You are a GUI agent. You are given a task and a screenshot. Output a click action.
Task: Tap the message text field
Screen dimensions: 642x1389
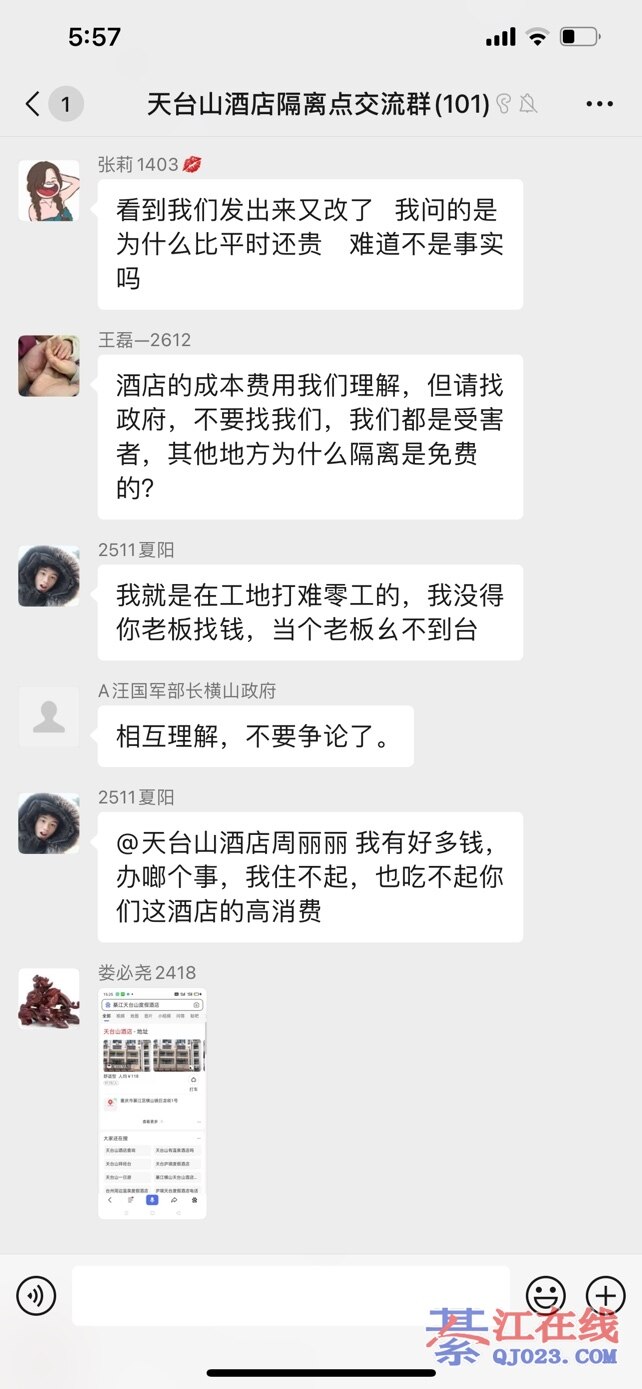click(x=290, y=1296)
